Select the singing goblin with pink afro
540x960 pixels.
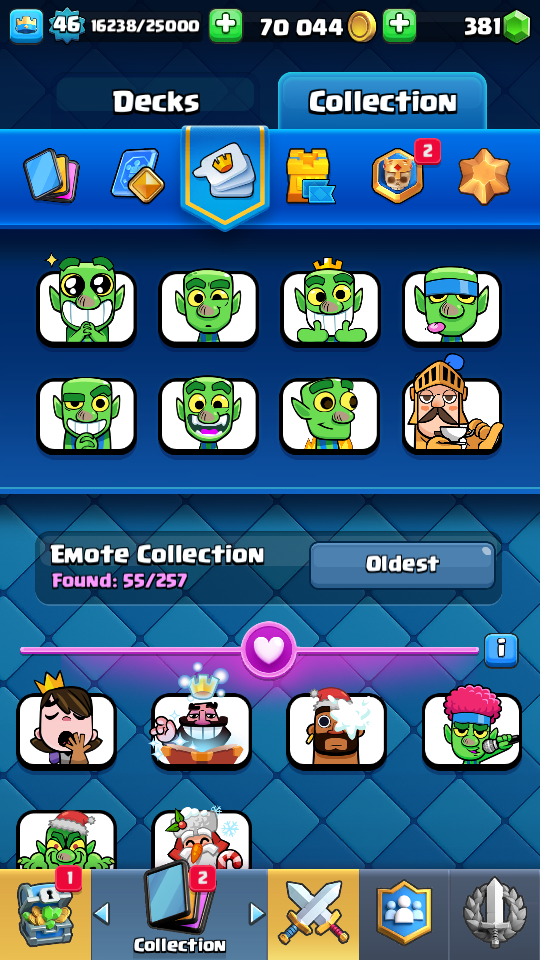coord(472,727)
